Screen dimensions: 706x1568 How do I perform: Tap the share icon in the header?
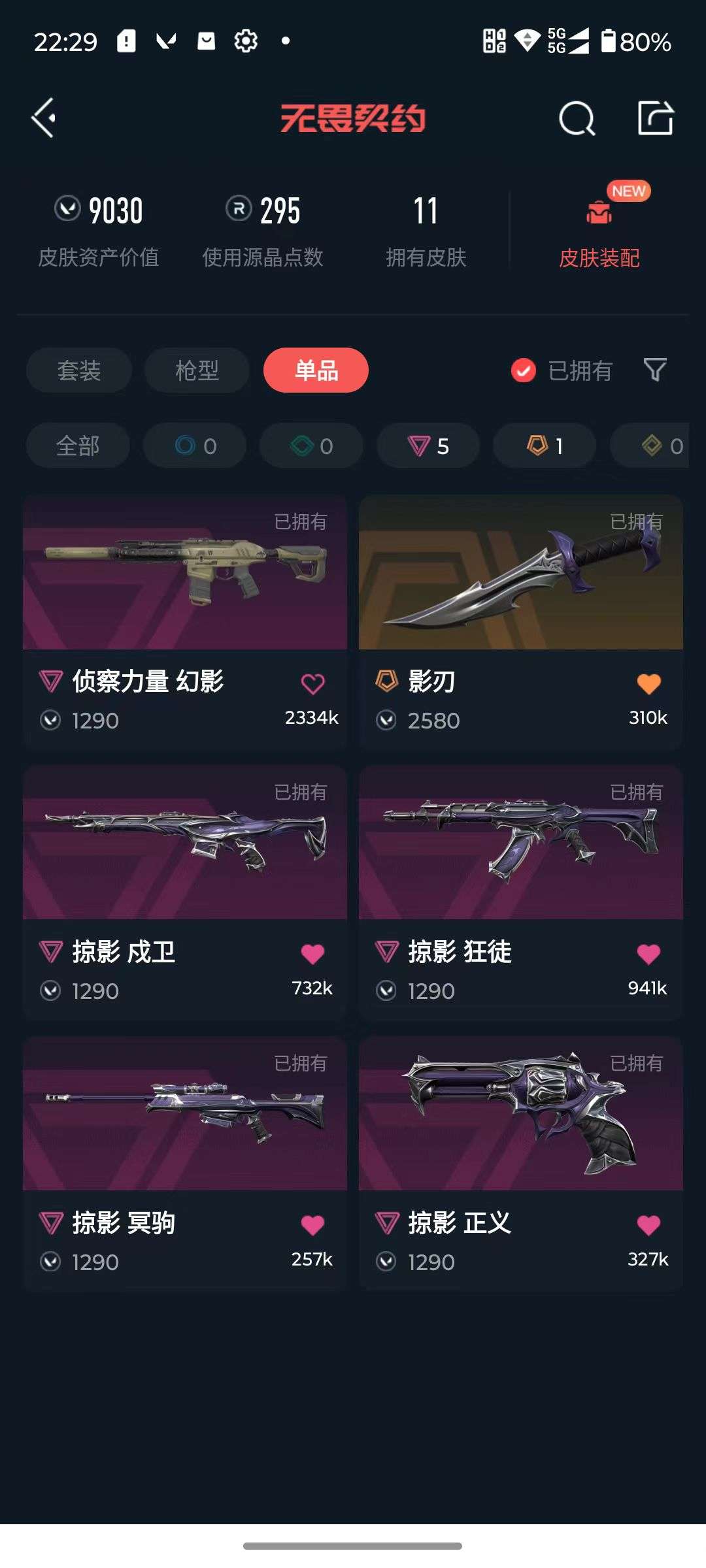656,119
